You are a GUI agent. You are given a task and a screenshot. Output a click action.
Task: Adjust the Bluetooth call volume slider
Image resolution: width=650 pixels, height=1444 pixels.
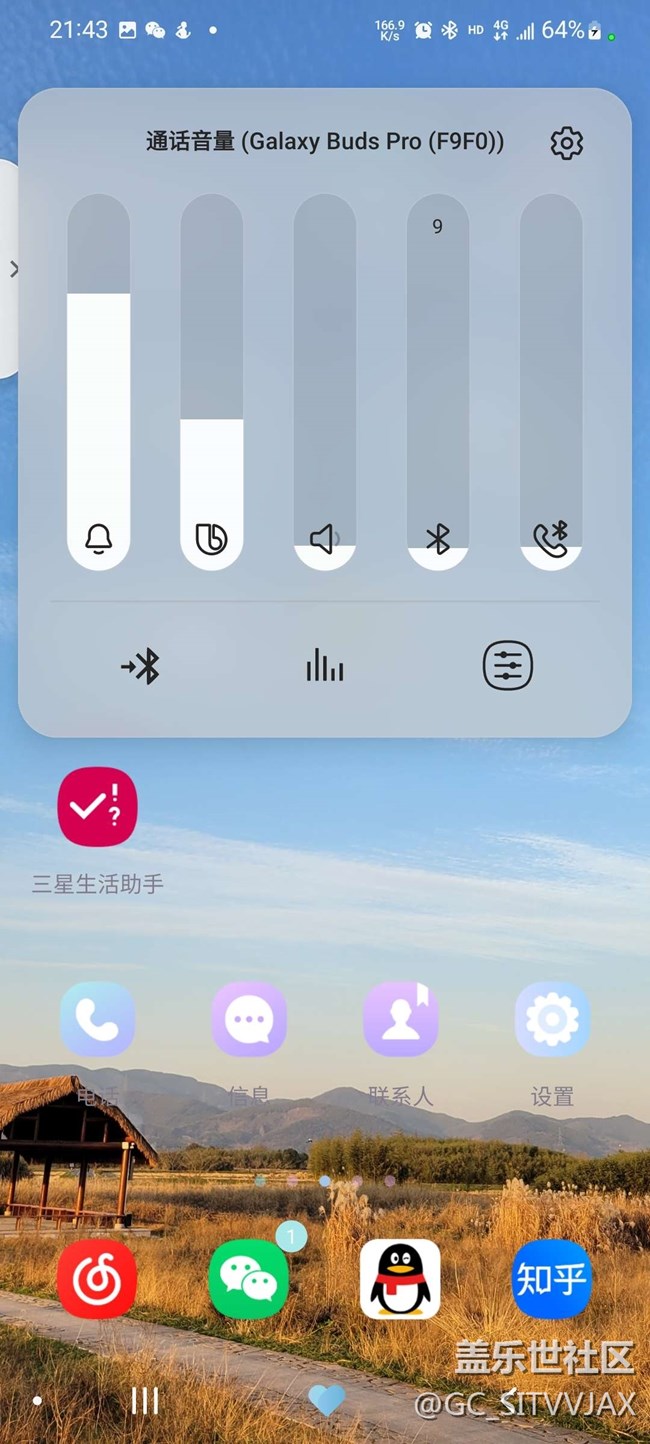coord(551,382)
